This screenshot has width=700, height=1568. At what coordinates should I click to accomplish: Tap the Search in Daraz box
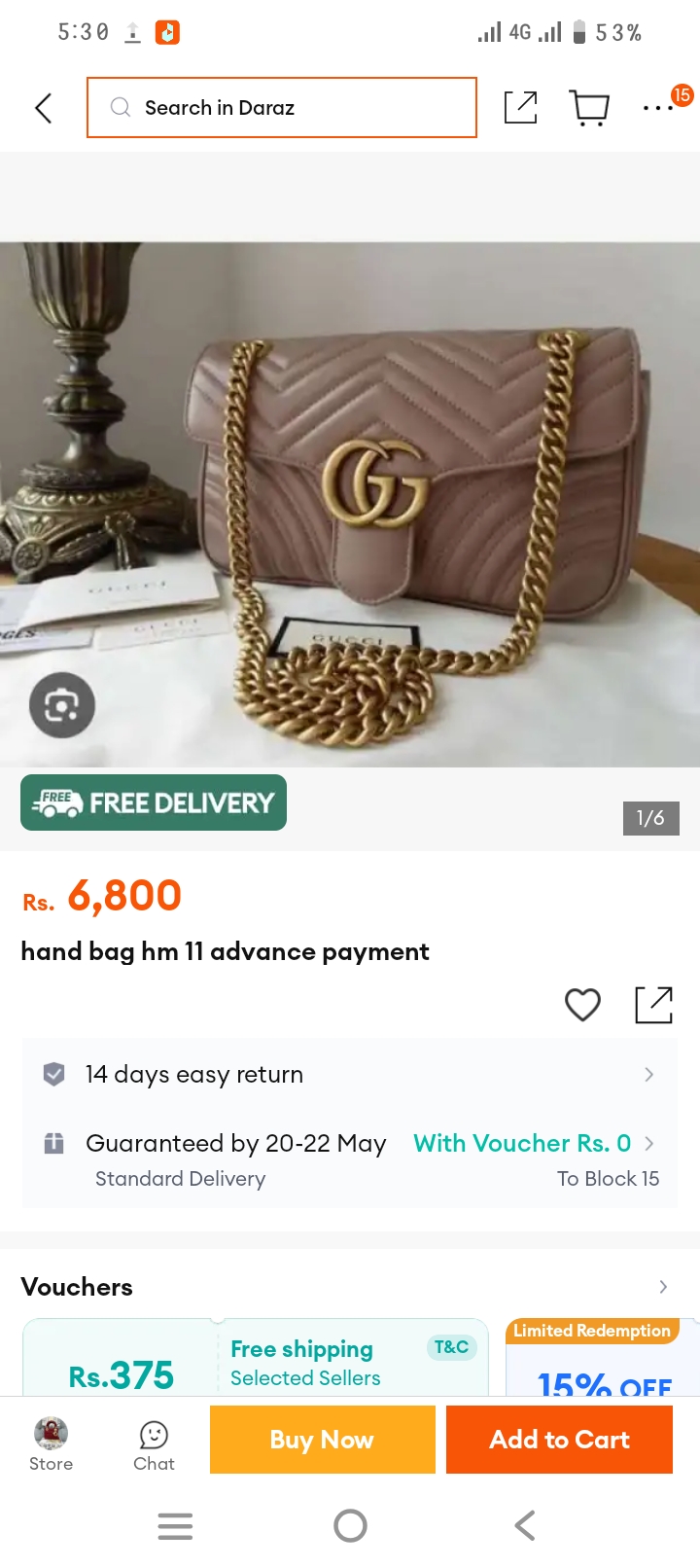(x=282, y=107)
